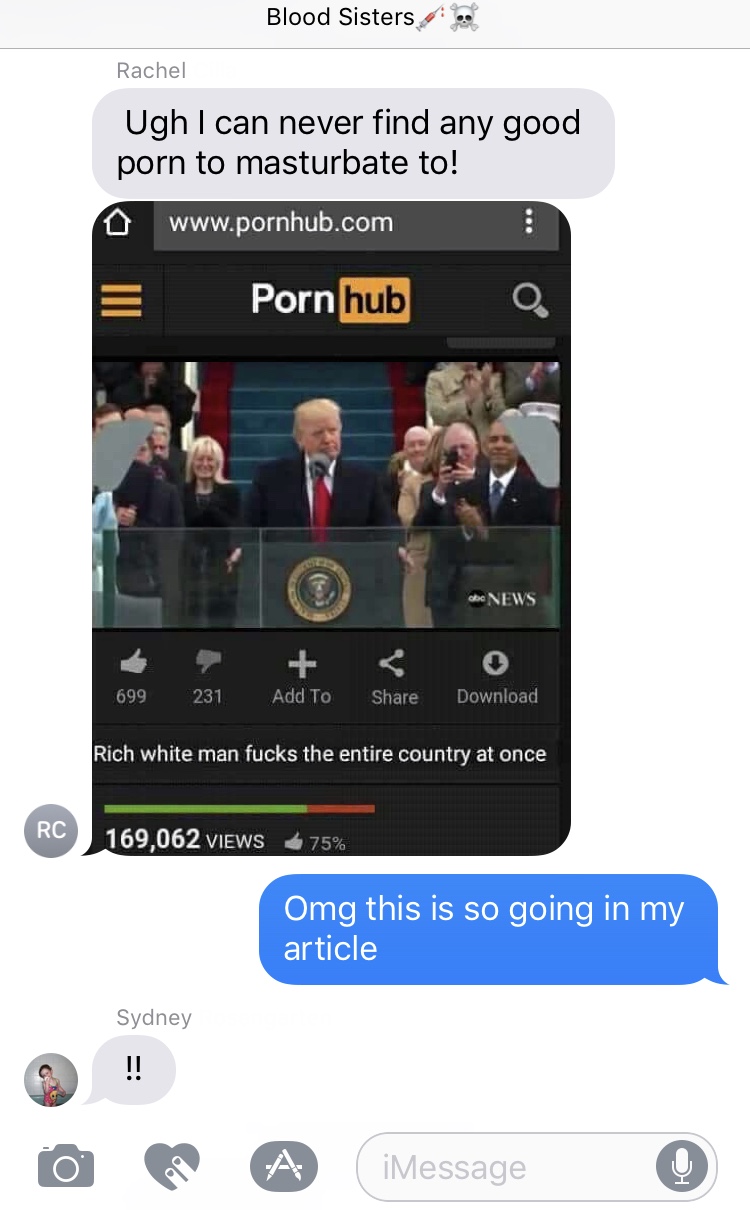
Task: Open the iMessage App Store drawer
Action: (283, 1166)
